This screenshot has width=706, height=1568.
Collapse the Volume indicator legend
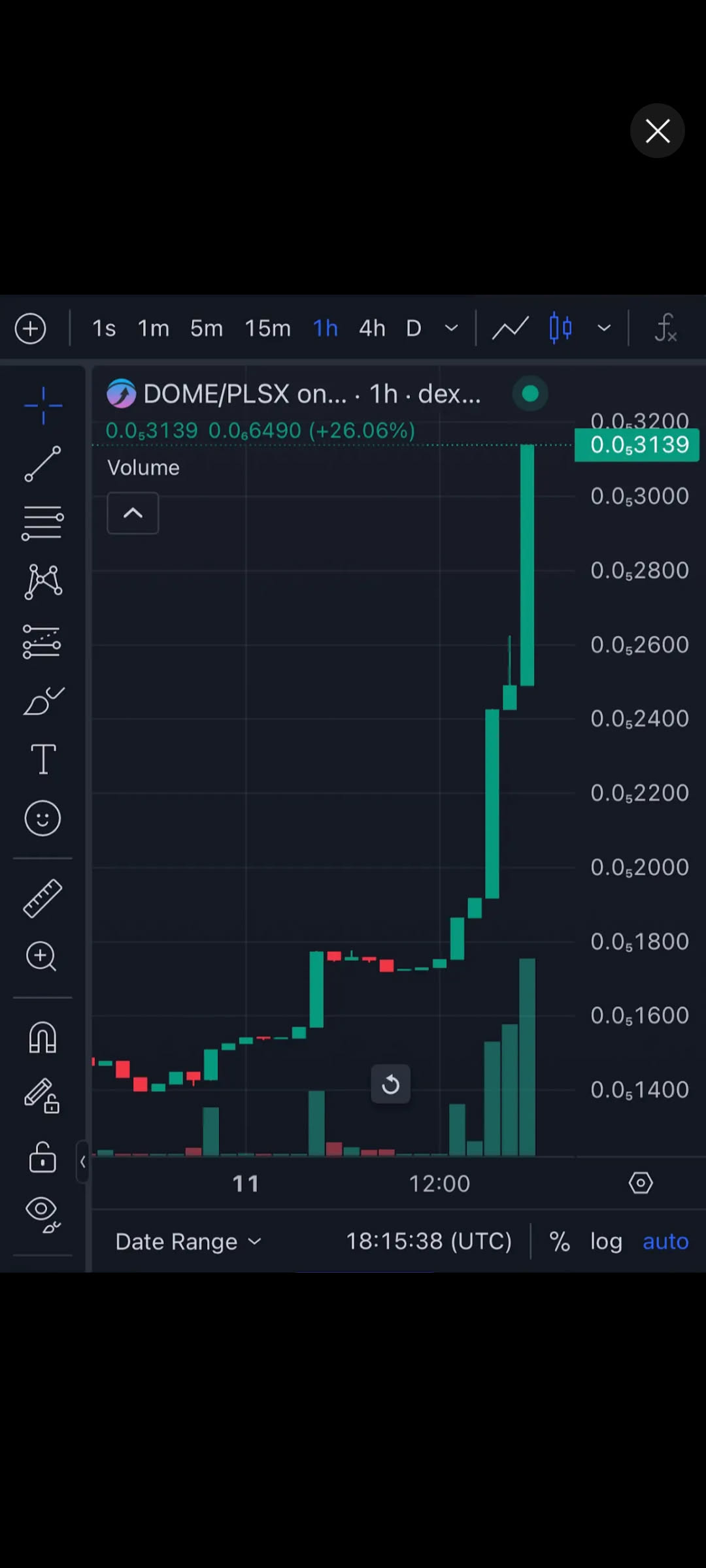pos(133,514)
